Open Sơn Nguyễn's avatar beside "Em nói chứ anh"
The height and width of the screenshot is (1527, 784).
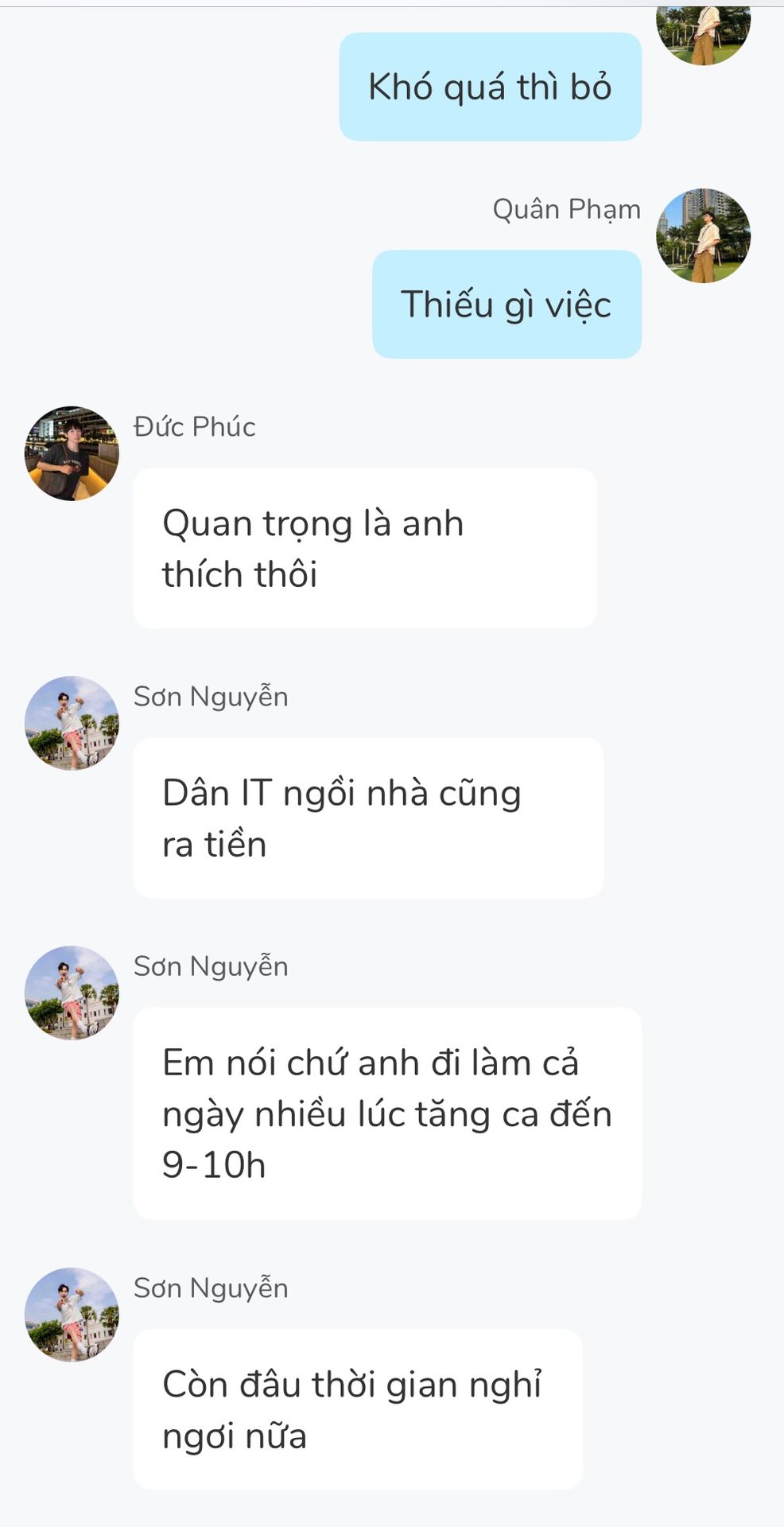click(72, 993)
